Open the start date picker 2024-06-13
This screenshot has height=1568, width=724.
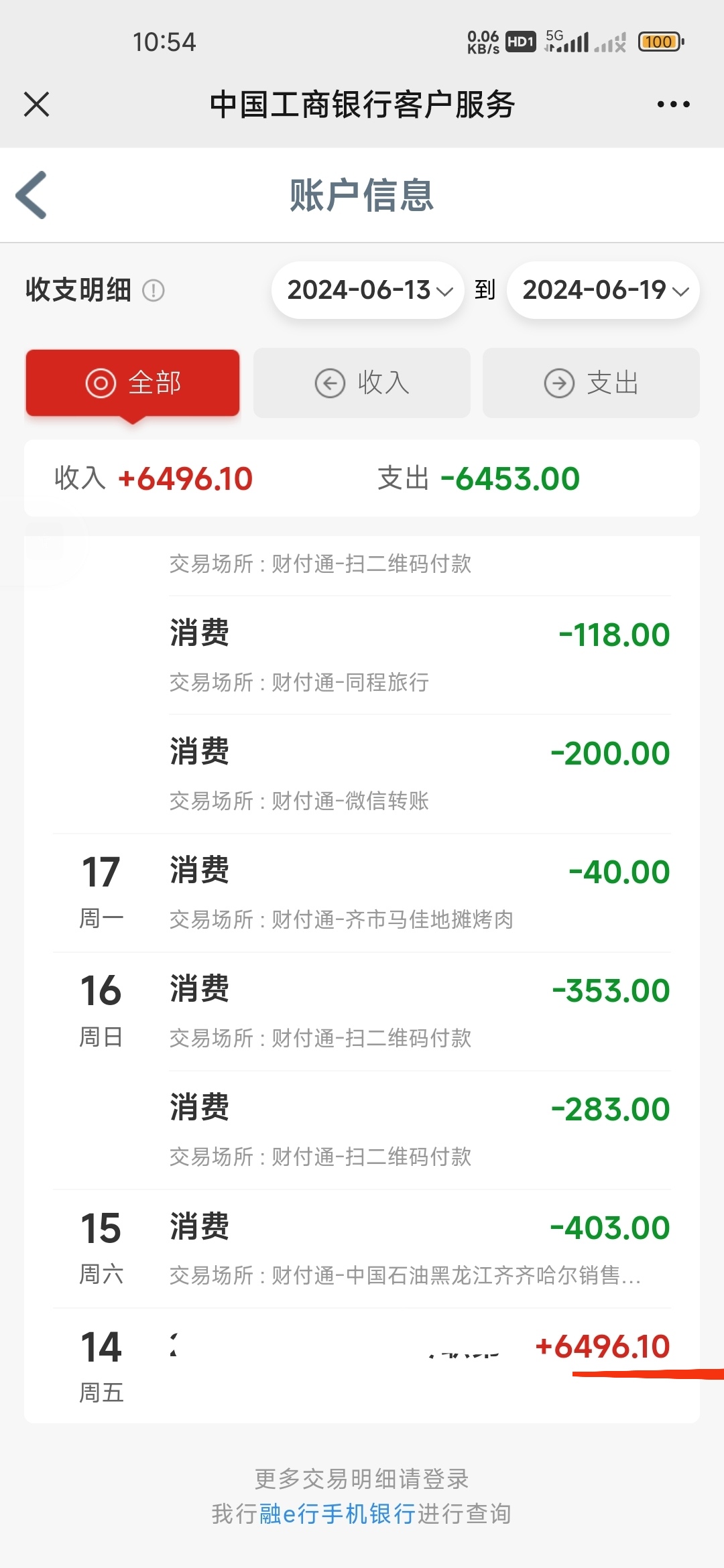(368, 290)
